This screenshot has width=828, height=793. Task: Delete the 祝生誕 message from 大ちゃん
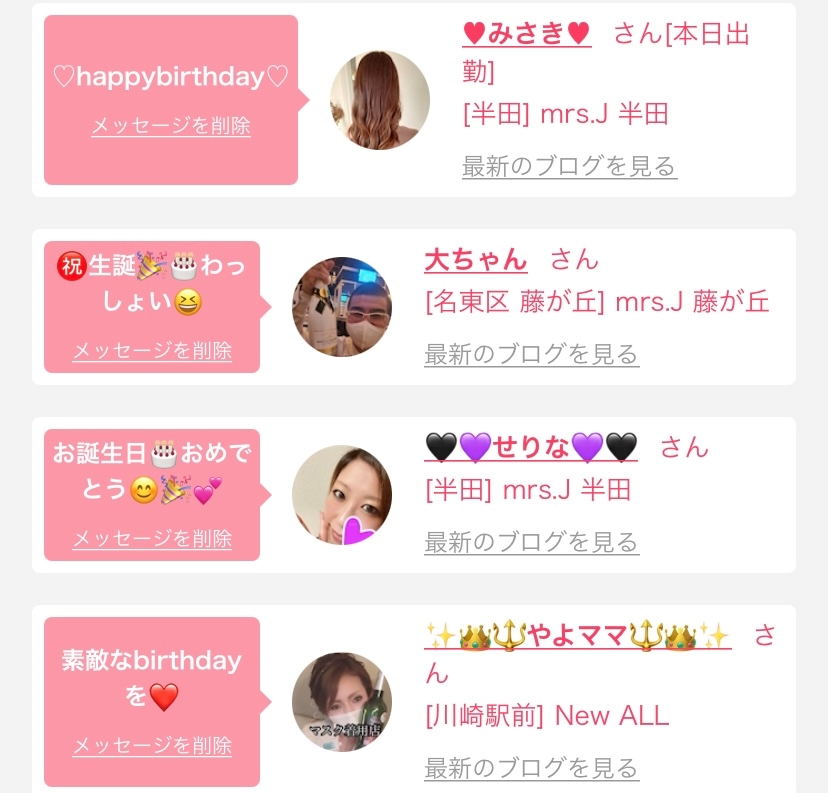[152, 351]
